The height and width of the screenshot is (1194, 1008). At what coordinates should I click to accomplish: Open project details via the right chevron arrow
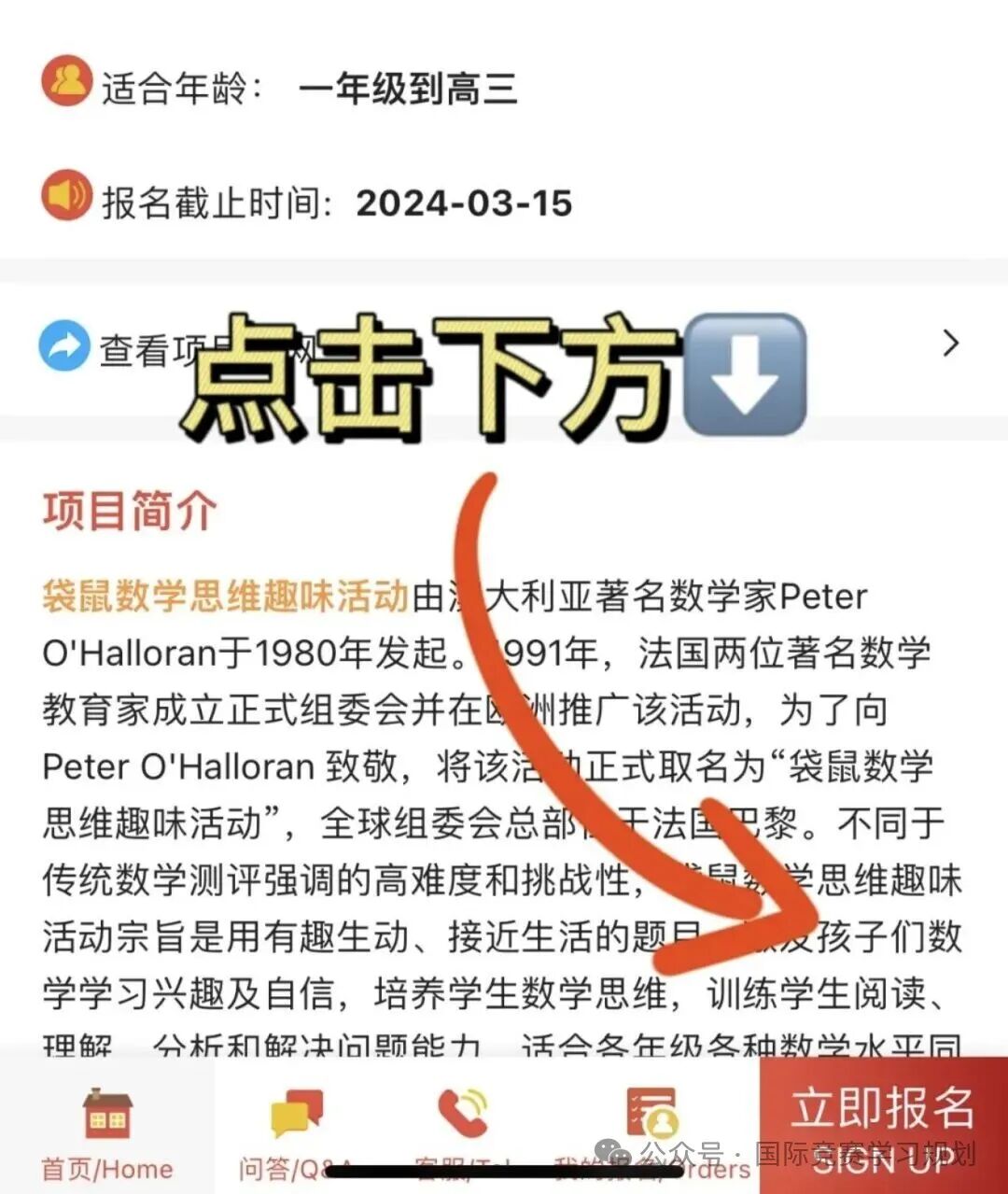(950, 342)
